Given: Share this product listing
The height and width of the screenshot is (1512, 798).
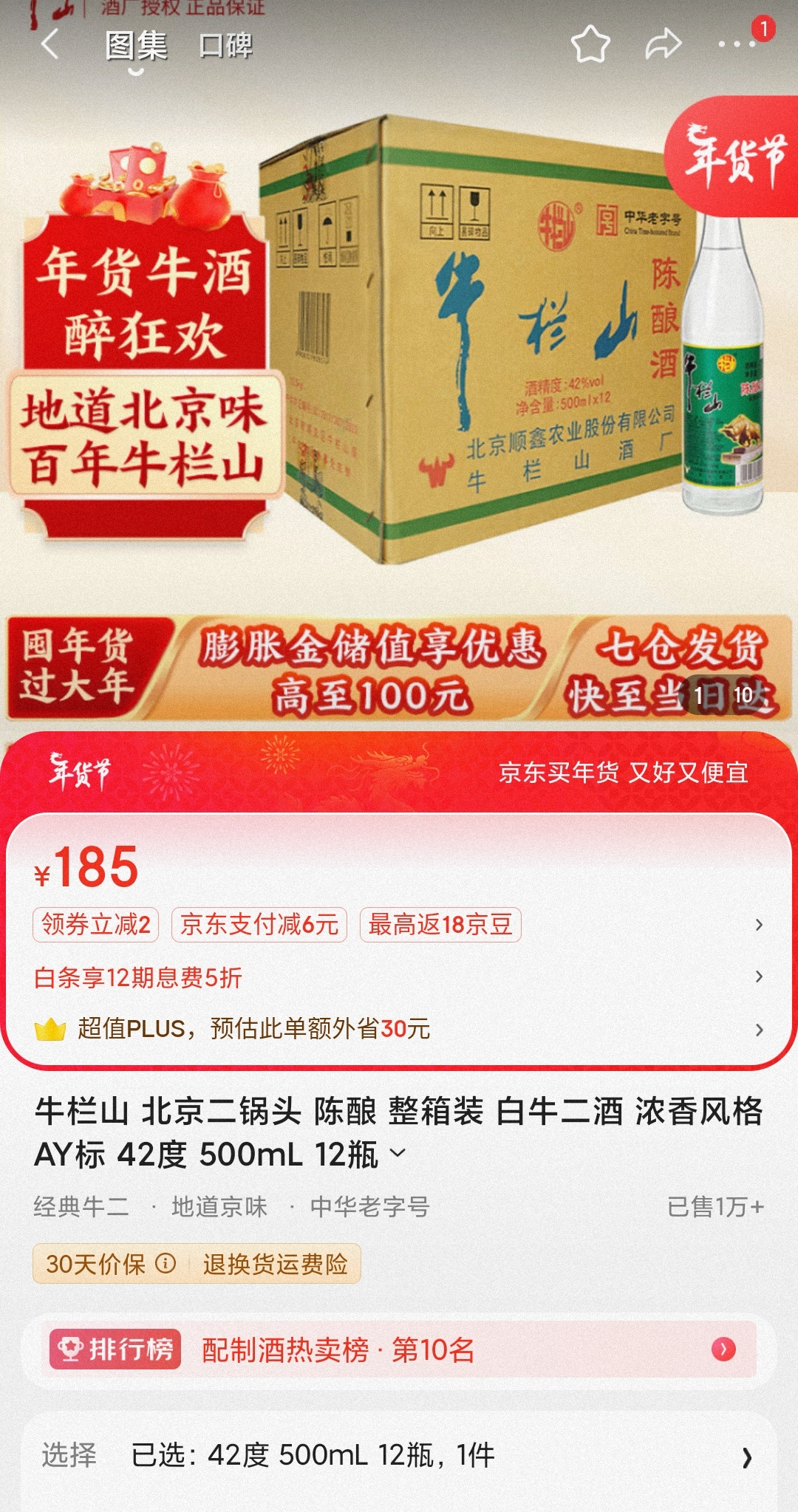Looking at the screenshot, I should tap(663, 44).
